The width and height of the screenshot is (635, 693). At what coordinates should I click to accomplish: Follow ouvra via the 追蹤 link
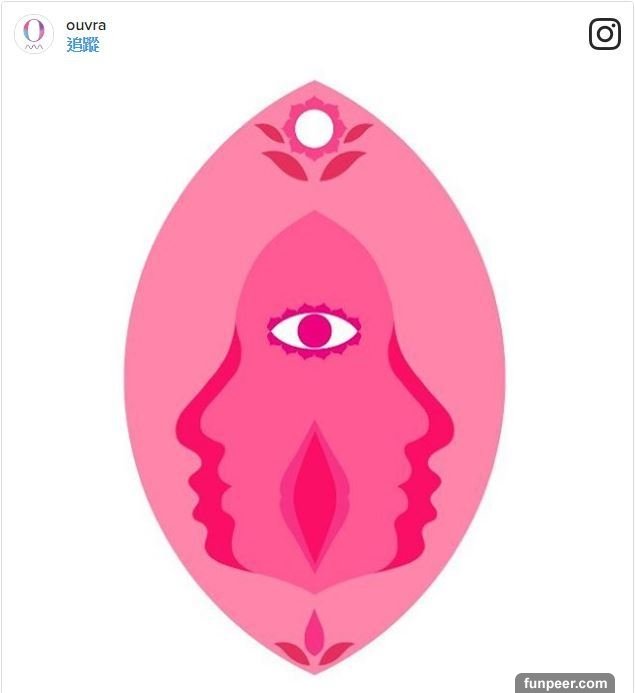tap(83, 45)
